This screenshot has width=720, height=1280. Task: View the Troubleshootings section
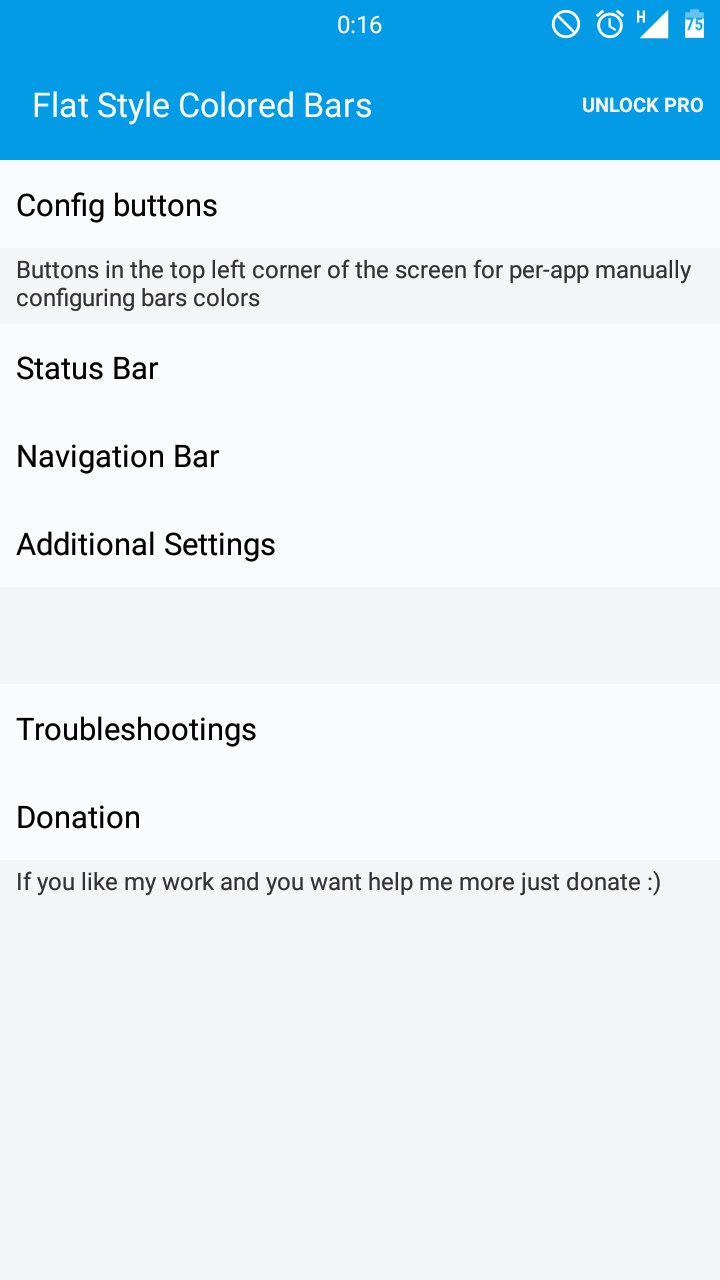click(360, 729)
